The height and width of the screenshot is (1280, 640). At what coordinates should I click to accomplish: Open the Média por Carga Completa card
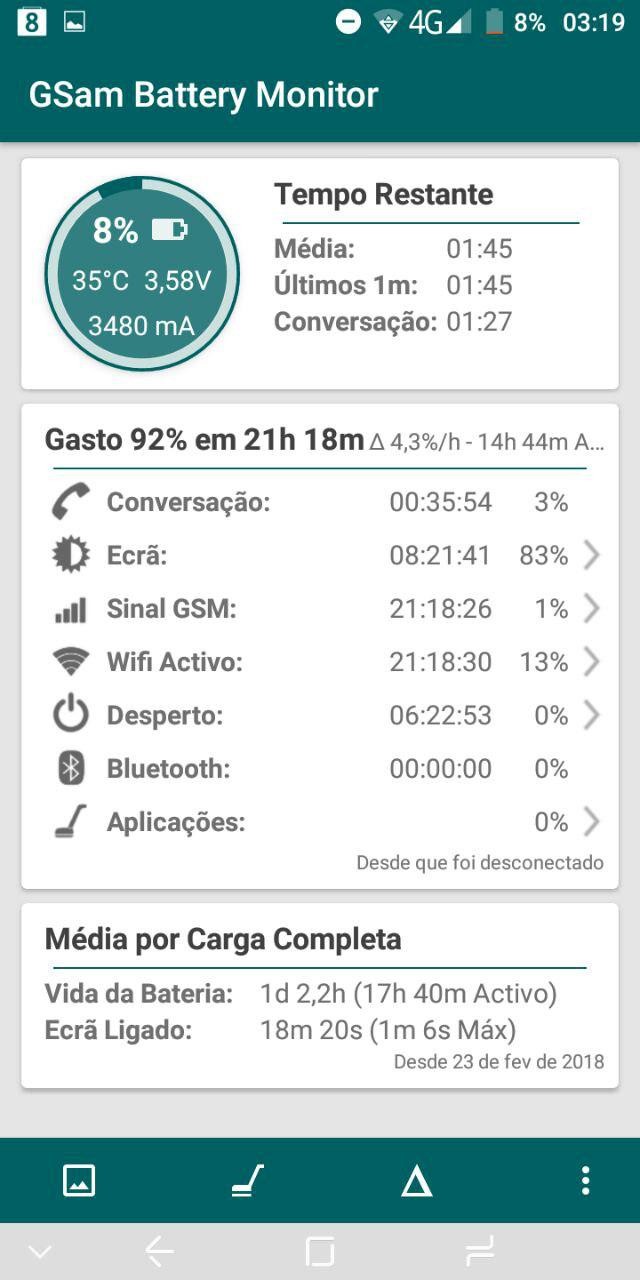point(320,996)
